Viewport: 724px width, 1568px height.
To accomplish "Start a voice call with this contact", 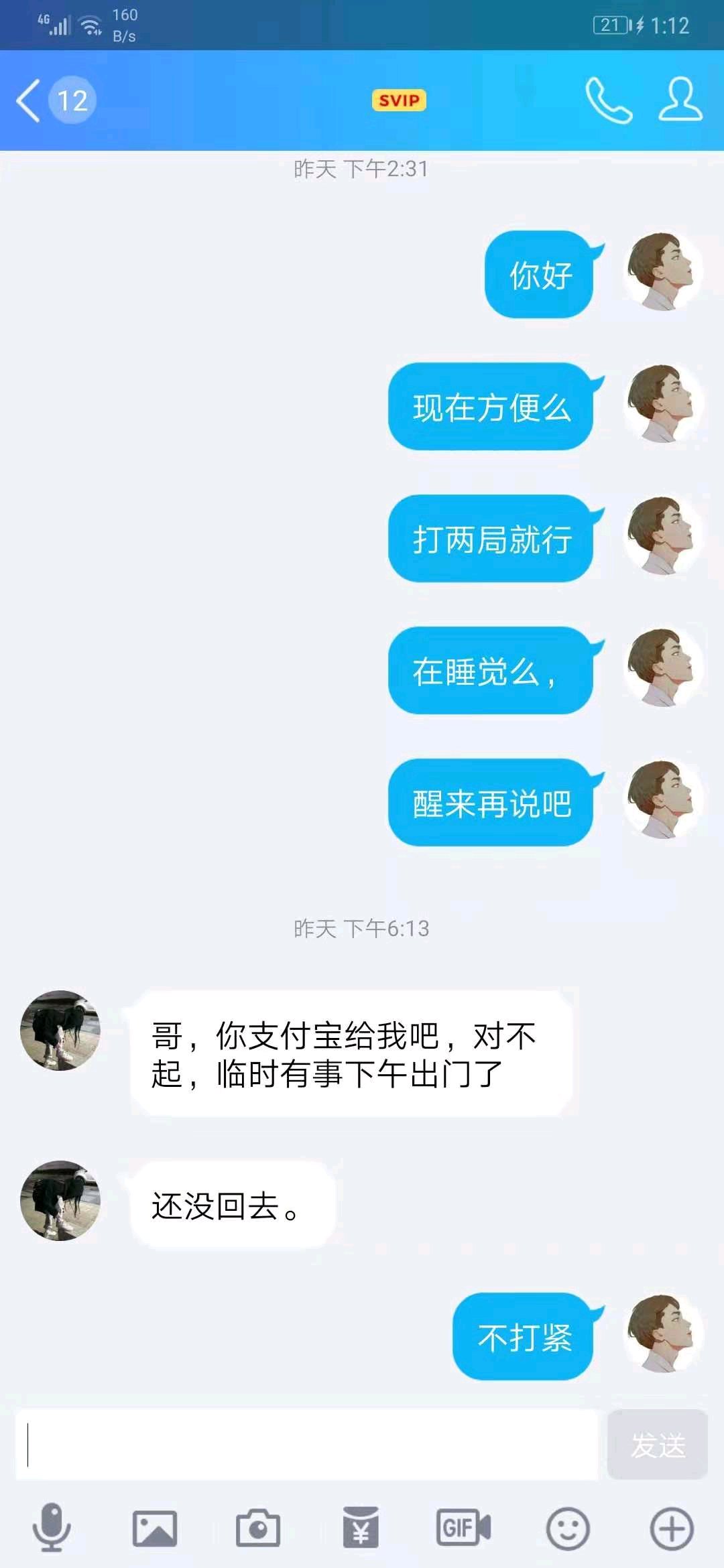I will pyautogui.click(x=609, y=101).
